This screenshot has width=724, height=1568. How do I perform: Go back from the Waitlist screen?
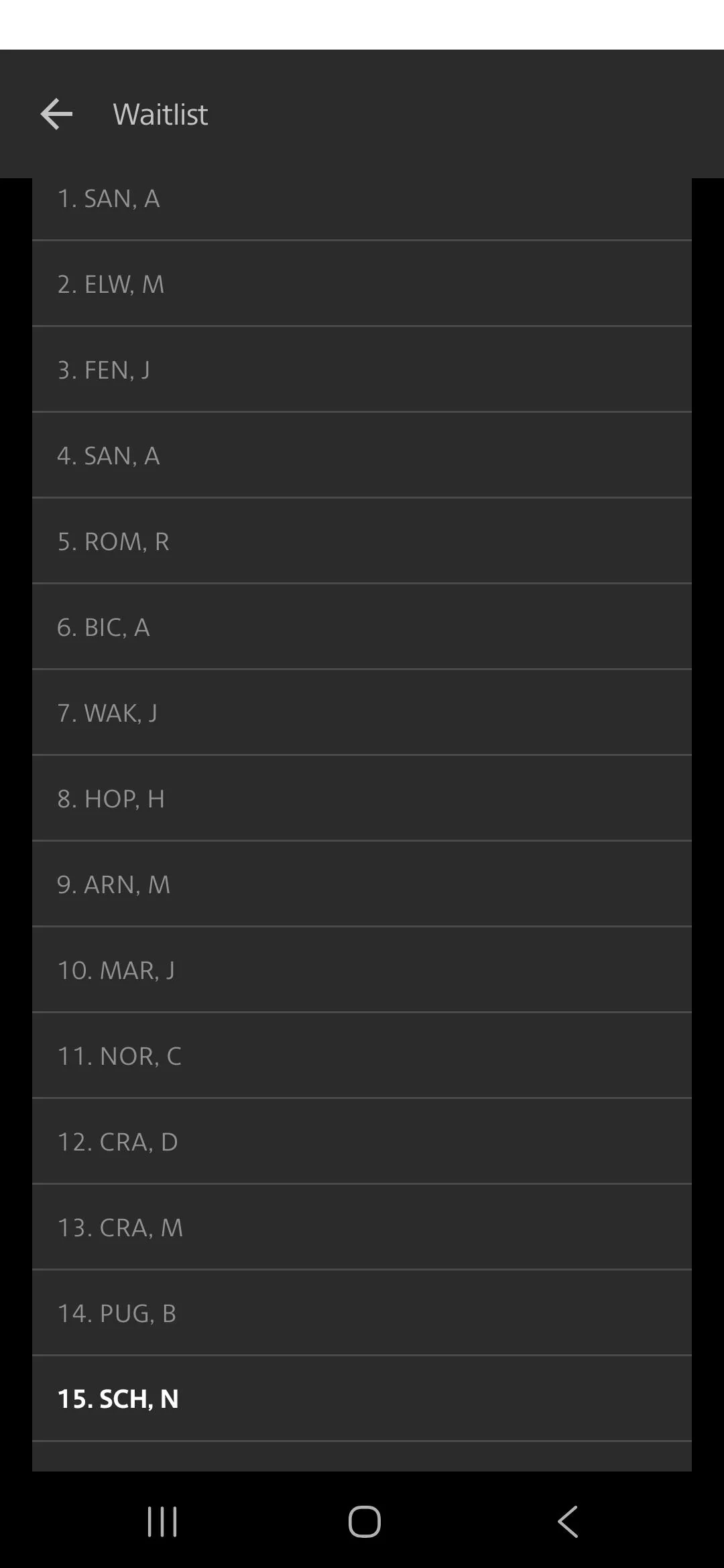pos(56,114)
